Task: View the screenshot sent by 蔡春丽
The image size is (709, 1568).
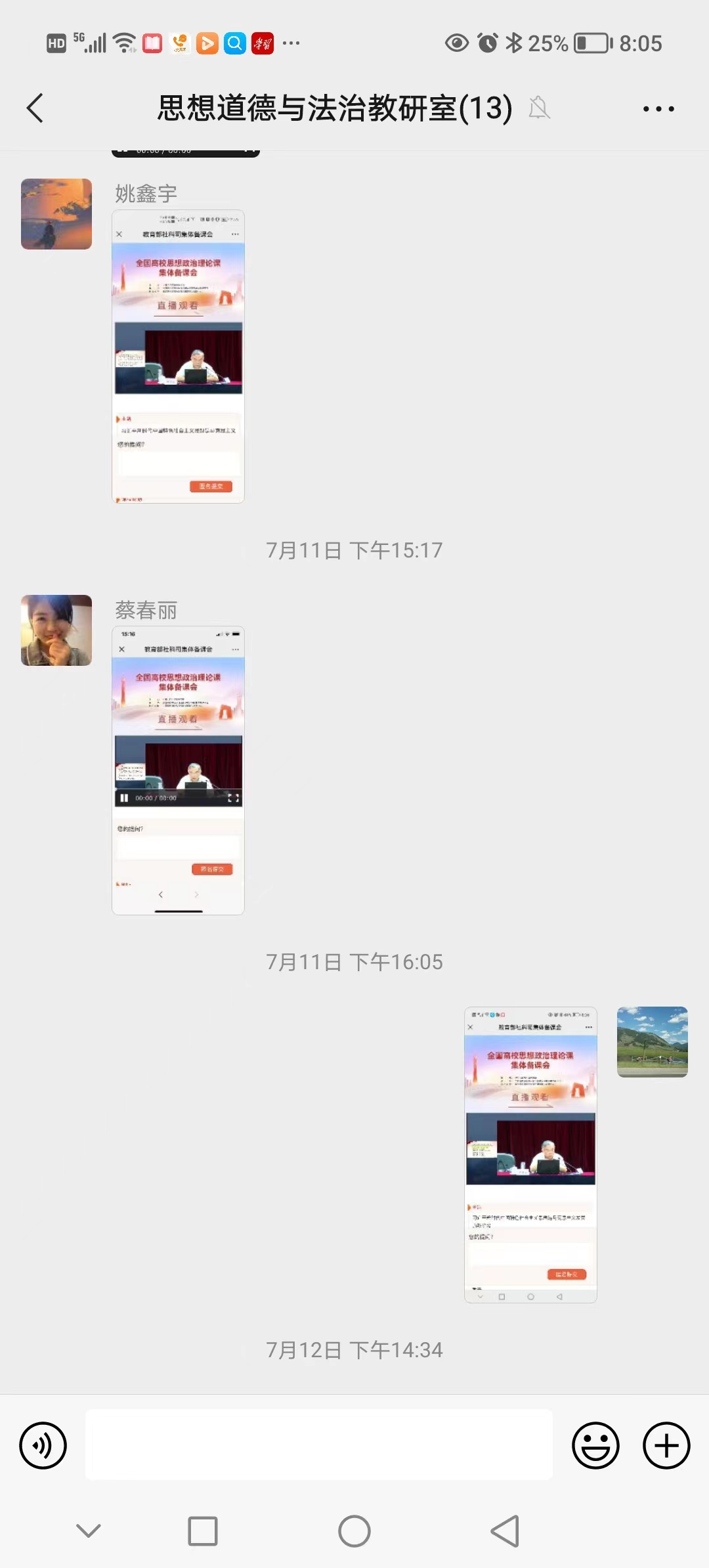Action: [x=178, y=770]
